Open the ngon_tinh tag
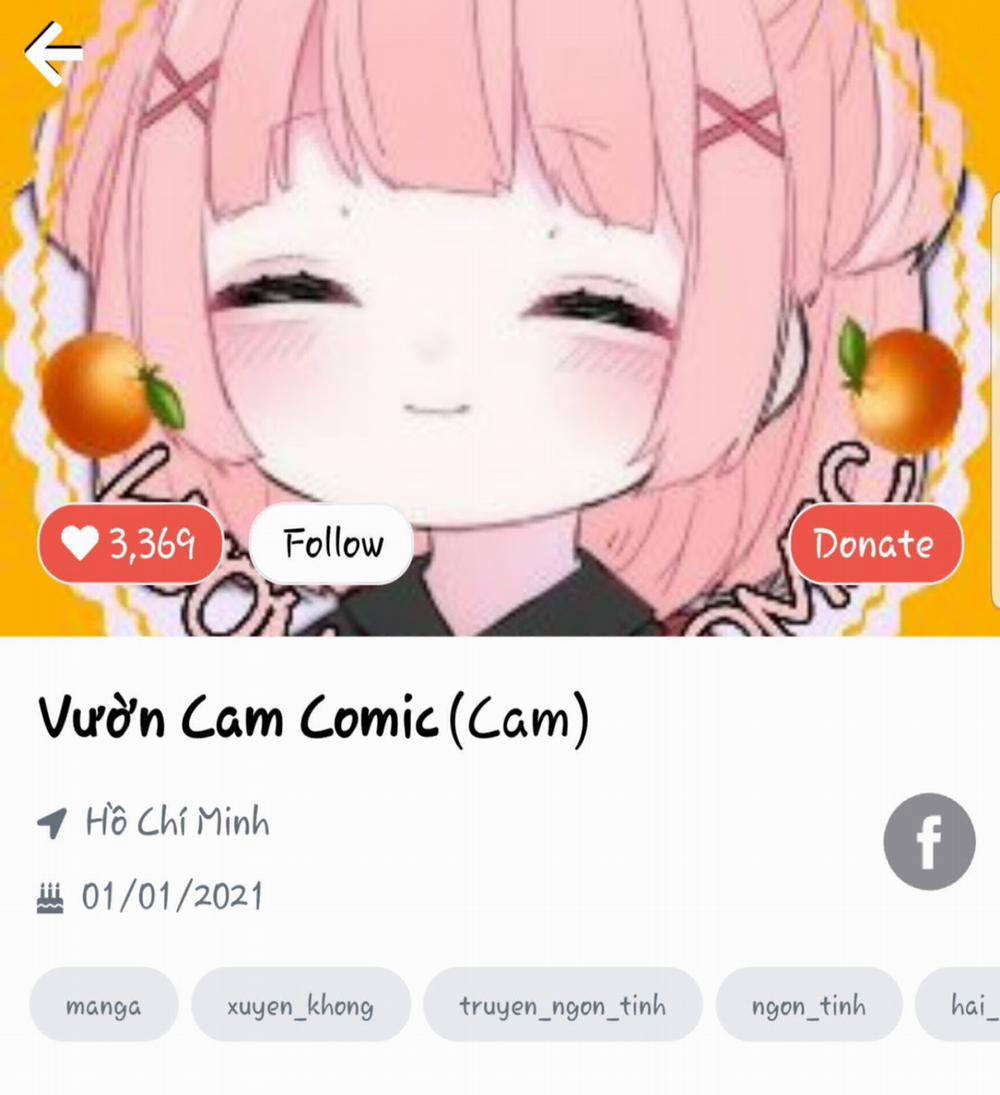Viewport: 1000px width, 1095px height. tap(808, 1006)
